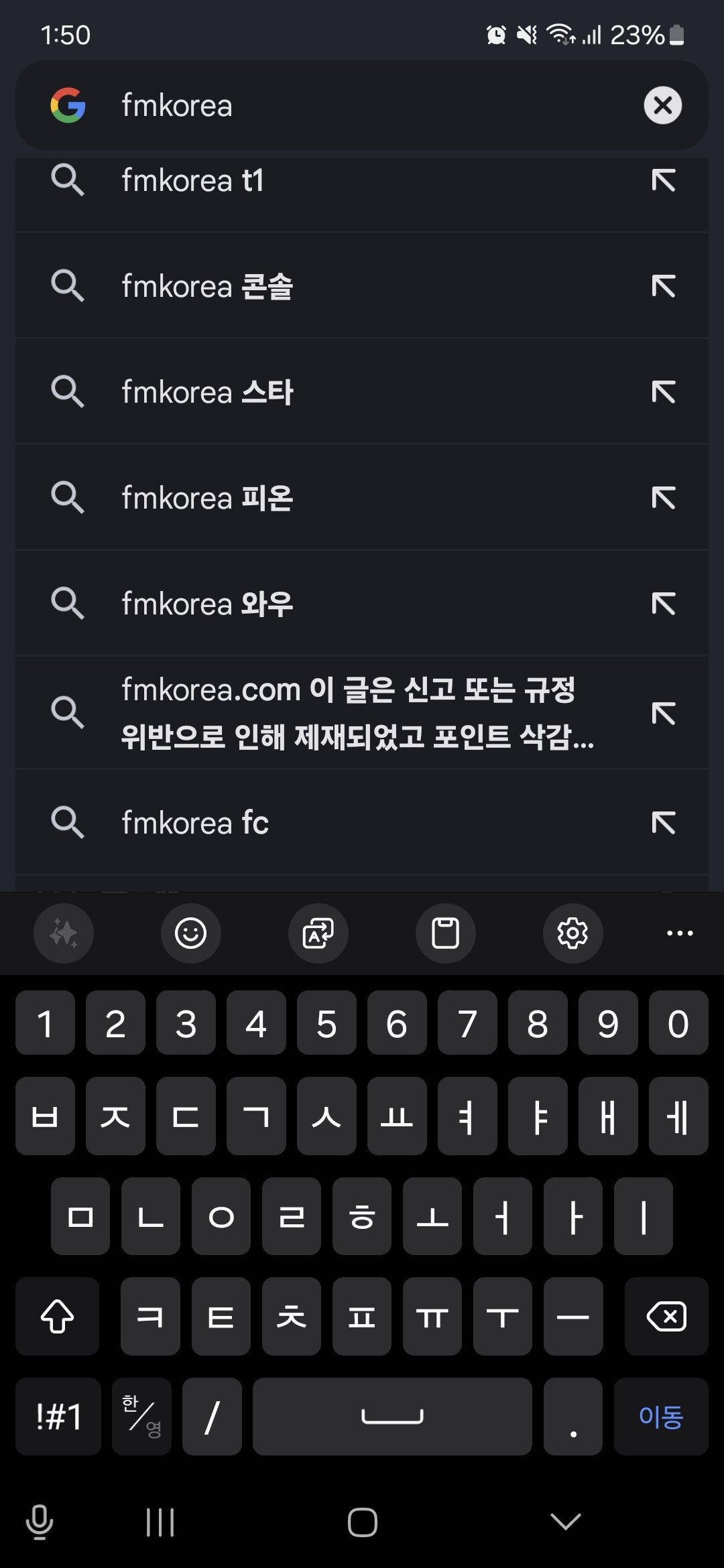The height and width of the screenshot is (1568, 724).
Task: Clear the fmkorea search text
Action: [x=662, y=105]
